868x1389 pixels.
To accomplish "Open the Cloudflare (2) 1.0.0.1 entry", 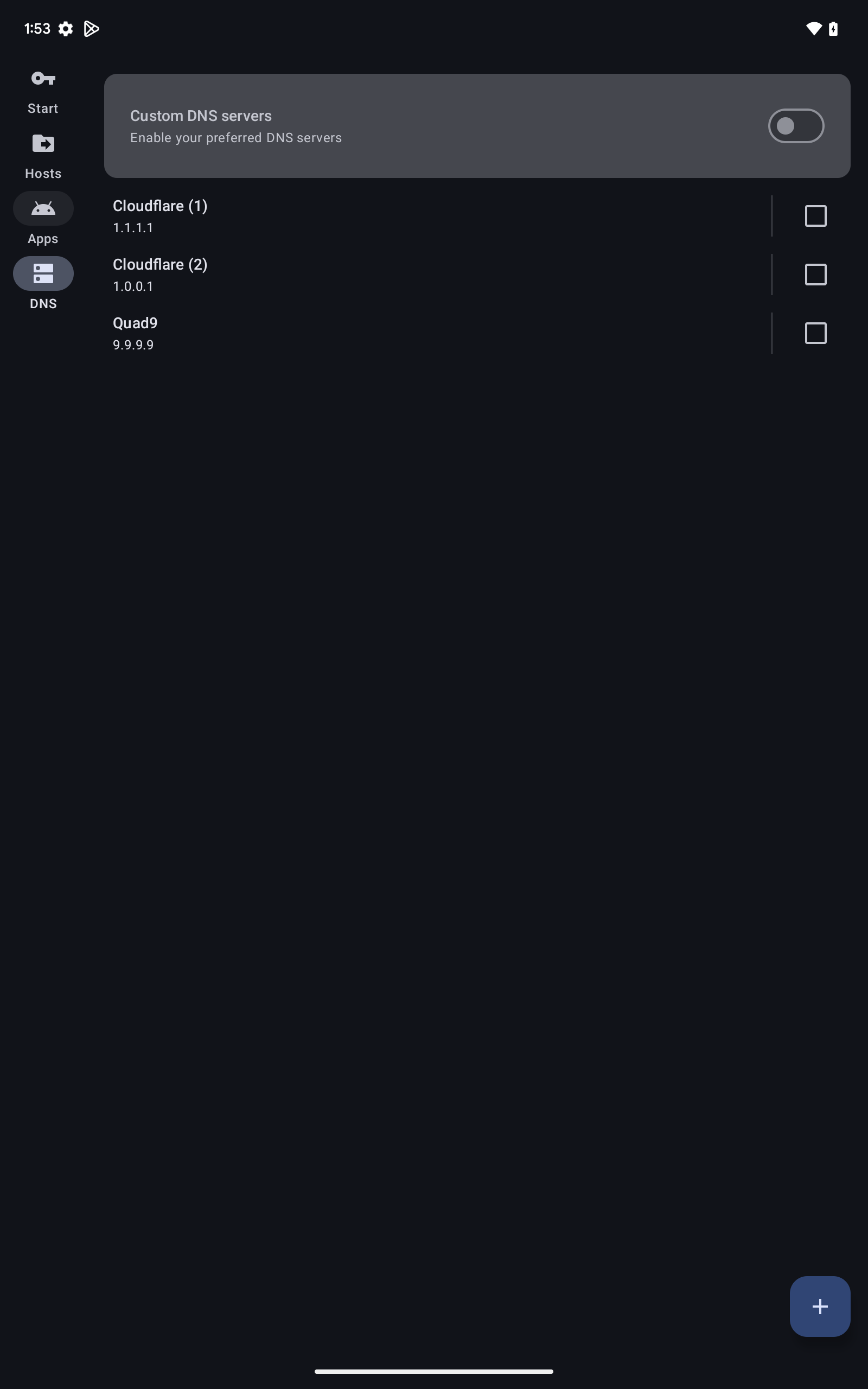I will [x=402, y=275].
